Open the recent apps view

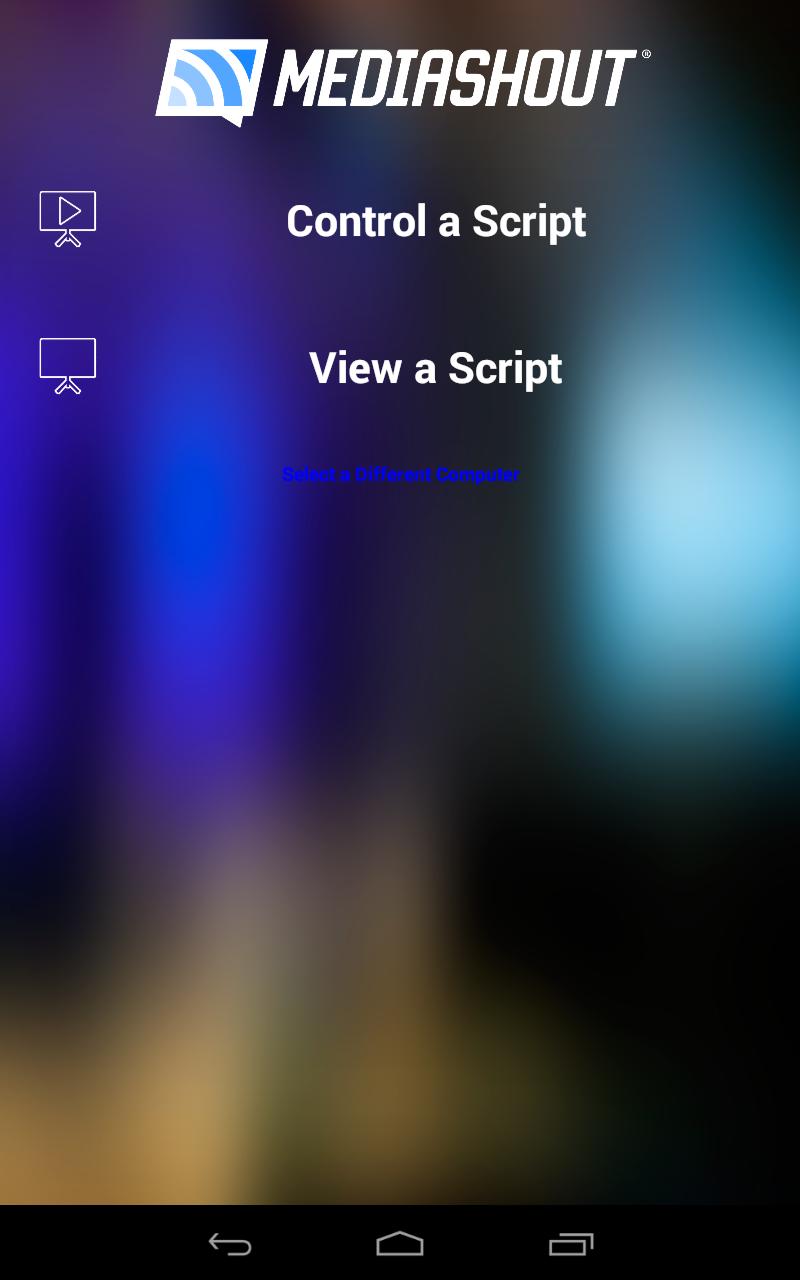point(571,1244)
